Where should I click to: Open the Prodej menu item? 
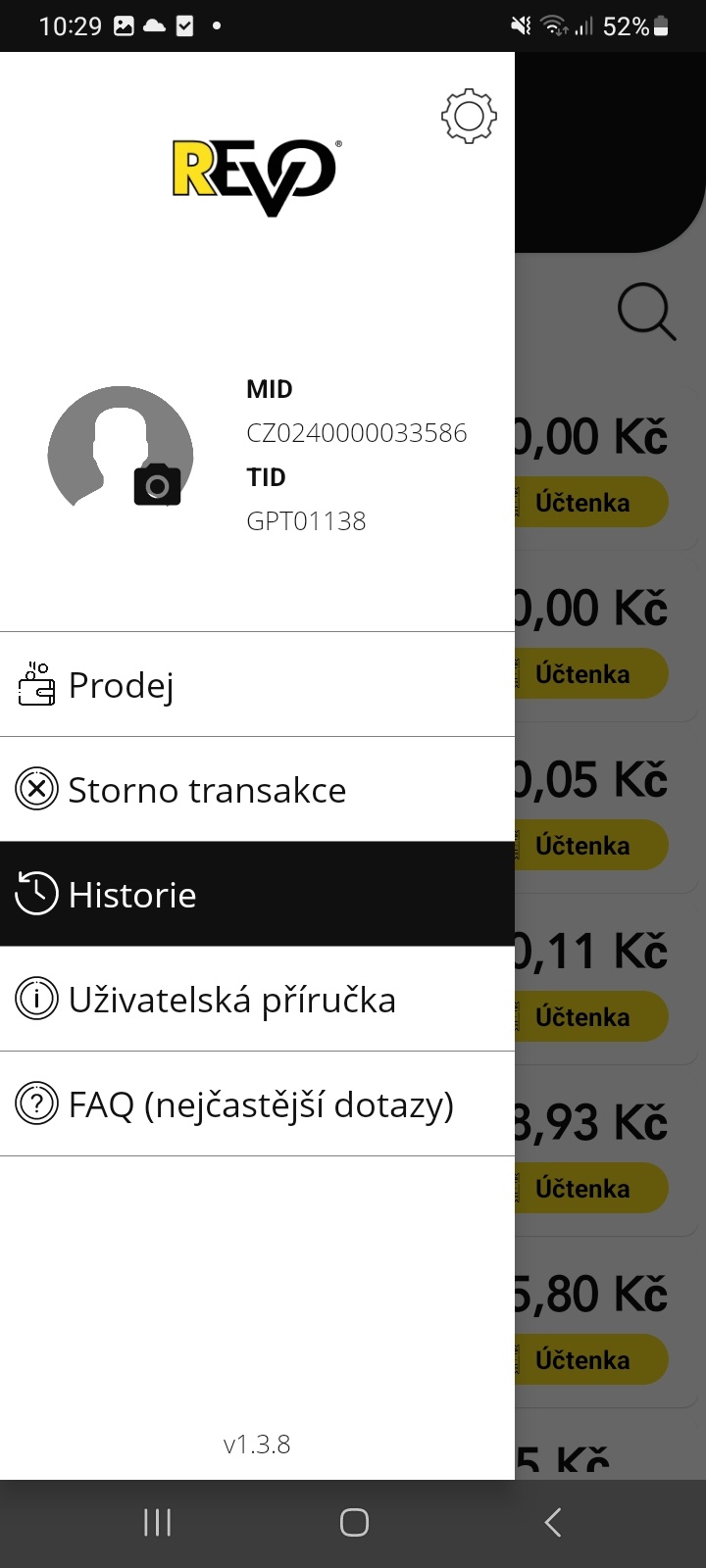point(257,684)
